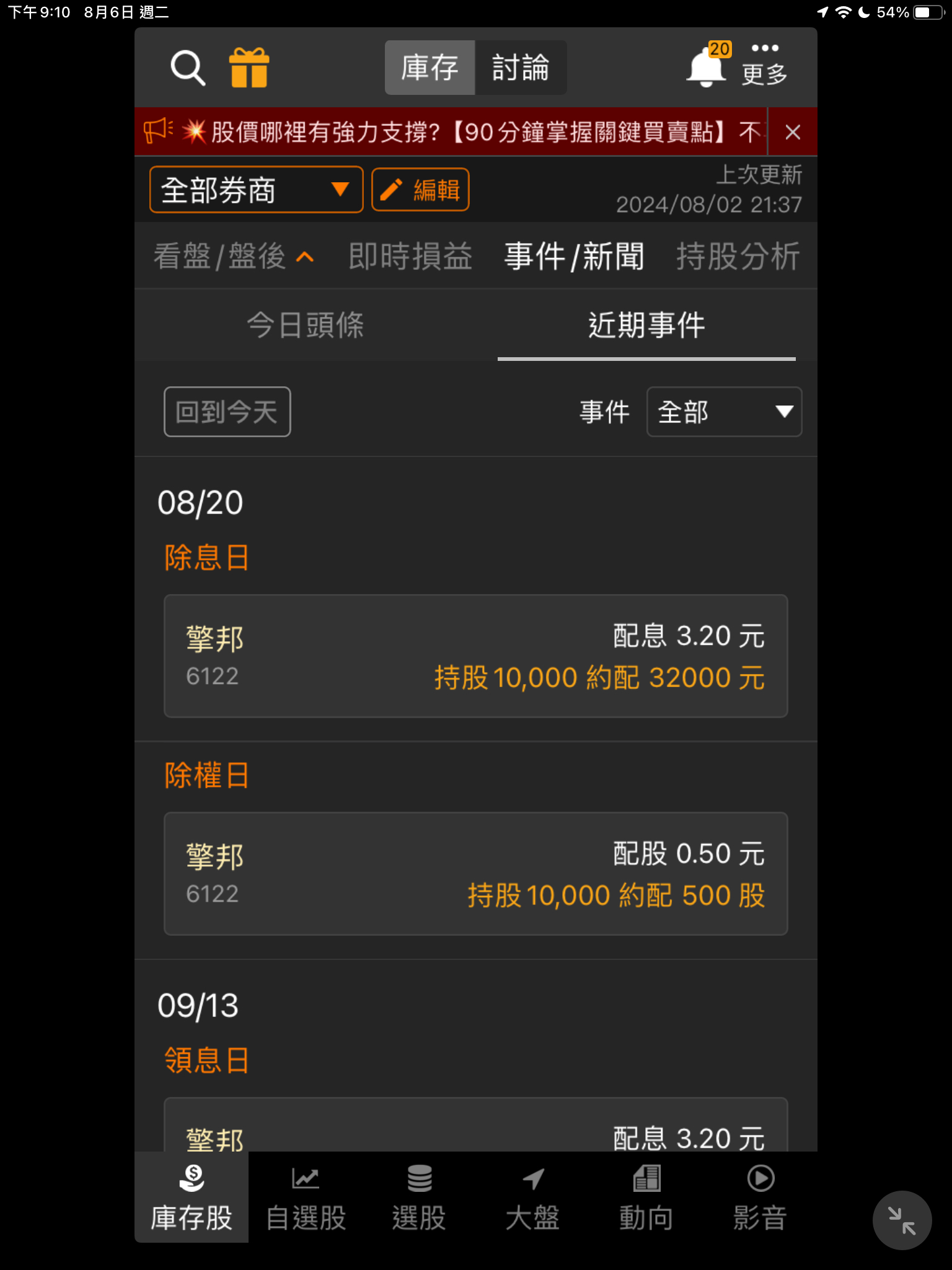952x1270 pixels.
Task: Open the 更多 menu
Action: click(764, 65)
